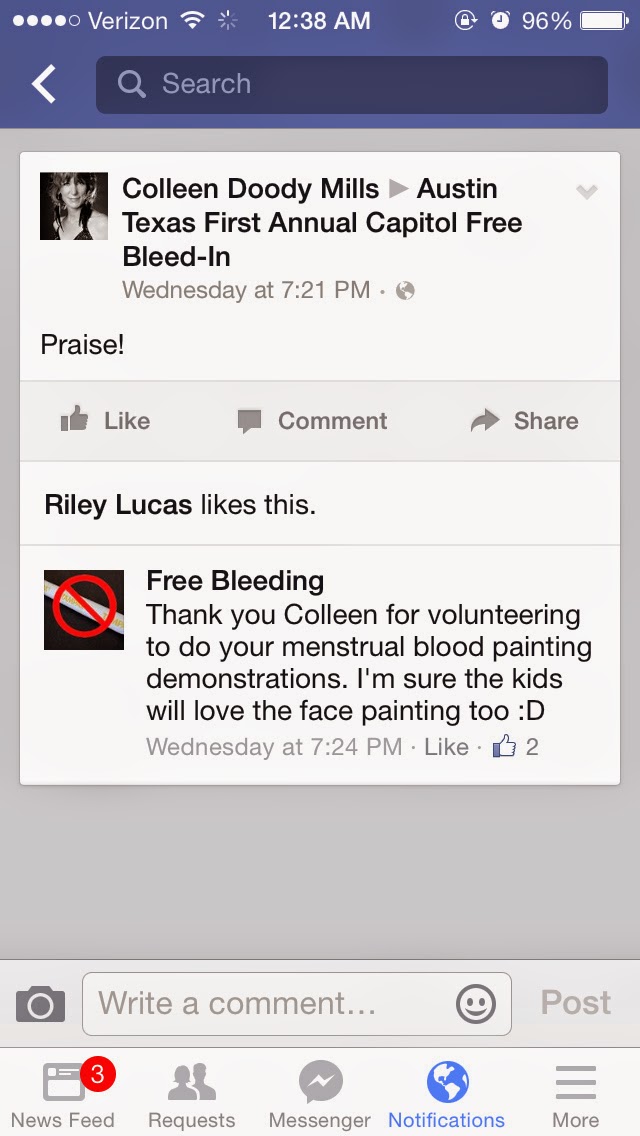Go back using the header arrow
The image size is (640, 1136).
click(x=44, y=85)
